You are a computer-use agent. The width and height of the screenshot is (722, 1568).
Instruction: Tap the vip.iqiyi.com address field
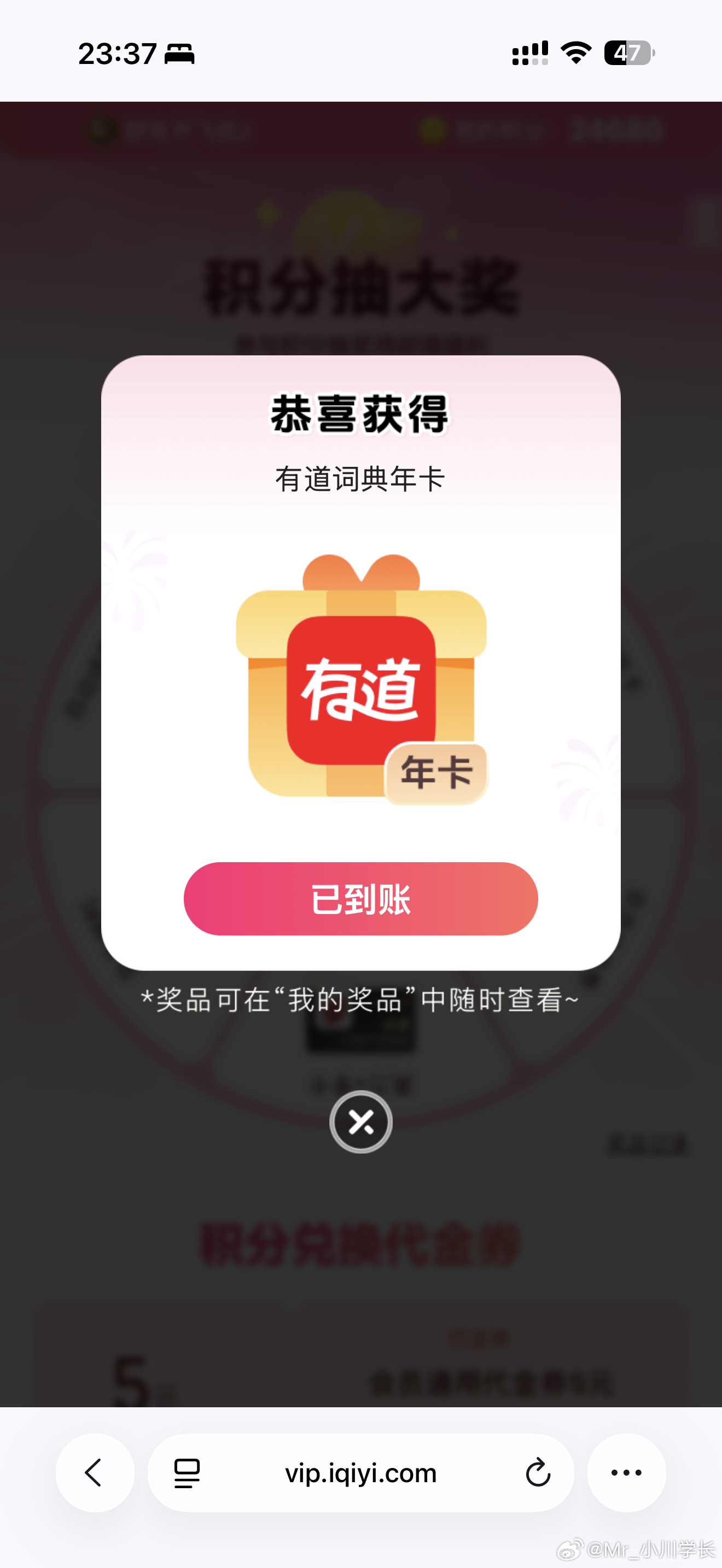click(x=360, y=1472)
